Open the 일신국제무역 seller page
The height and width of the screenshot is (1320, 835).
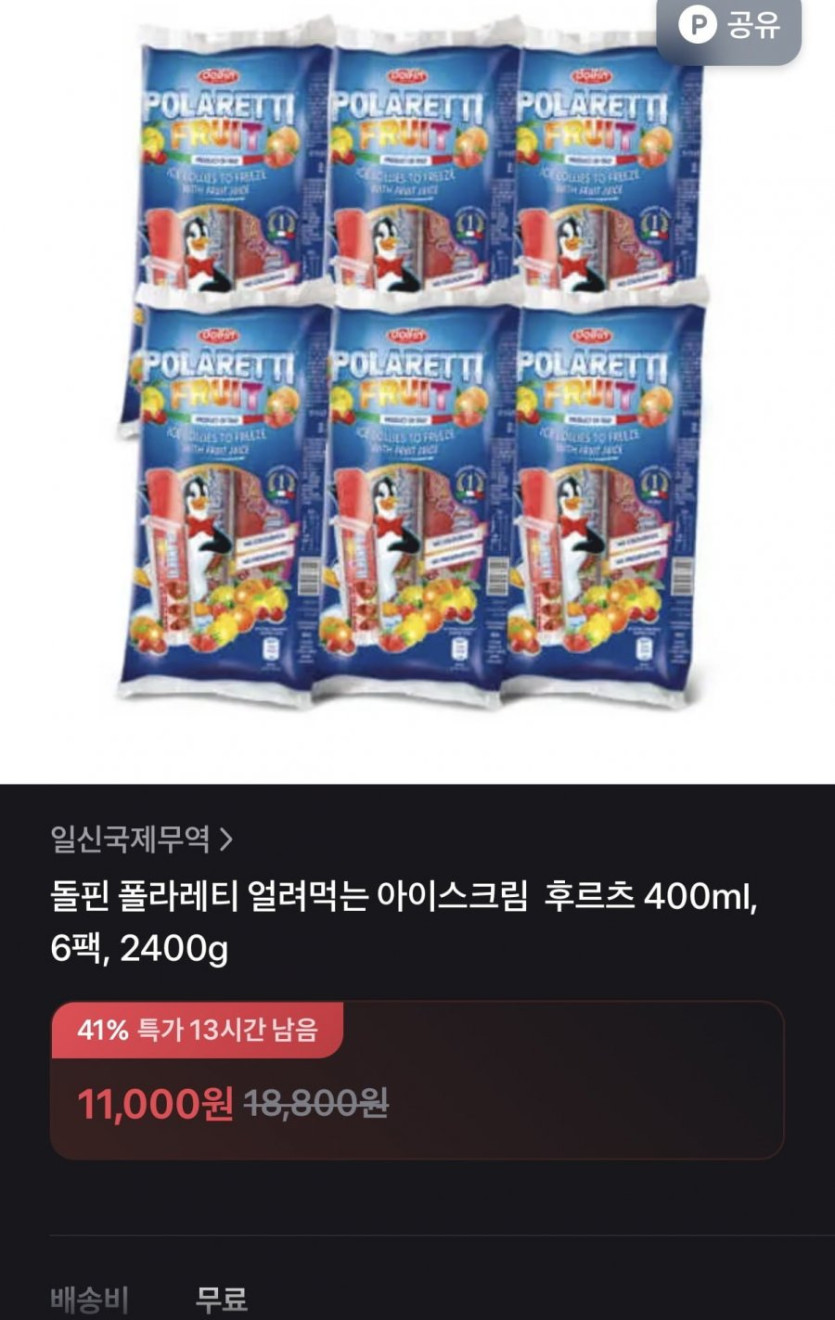click(141, 839)
